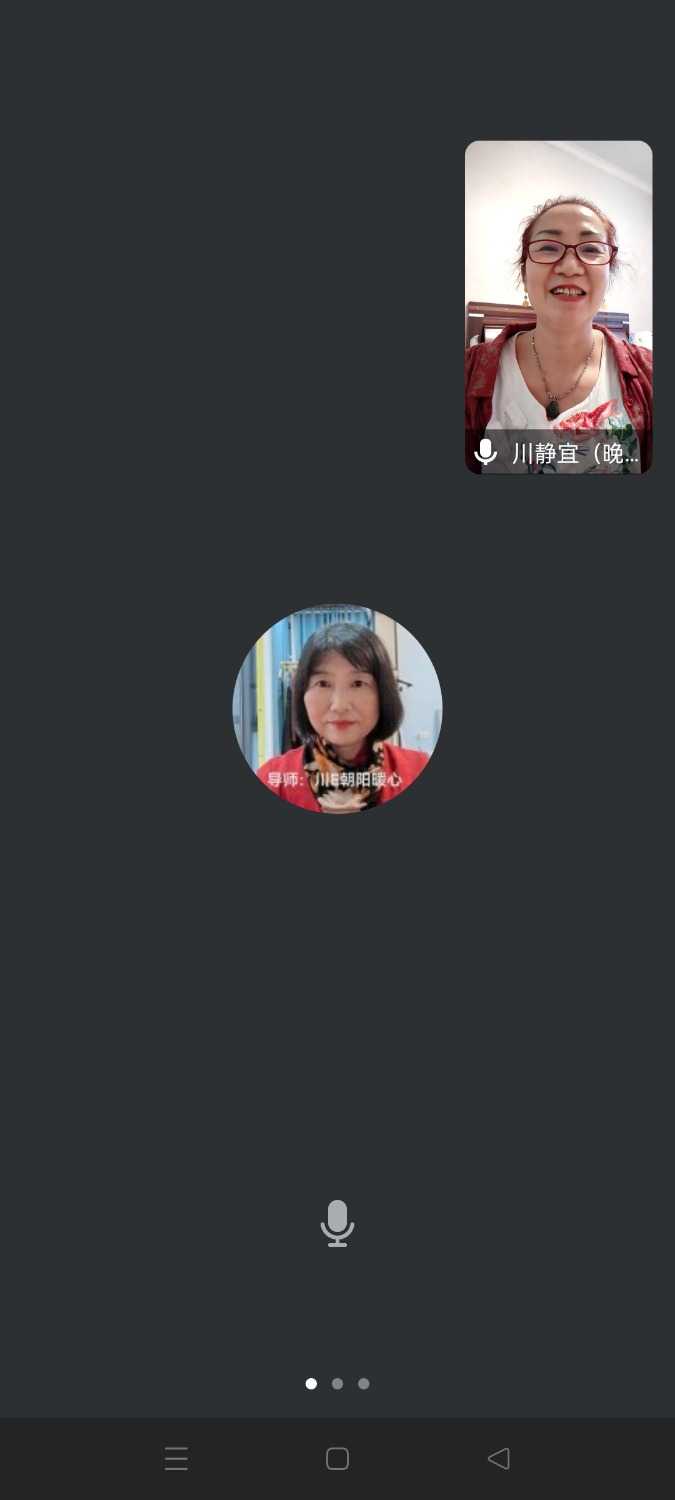The image size is (675, 1500).
Task: Open the small video tile of 川静宜
Action: point(558,306)
